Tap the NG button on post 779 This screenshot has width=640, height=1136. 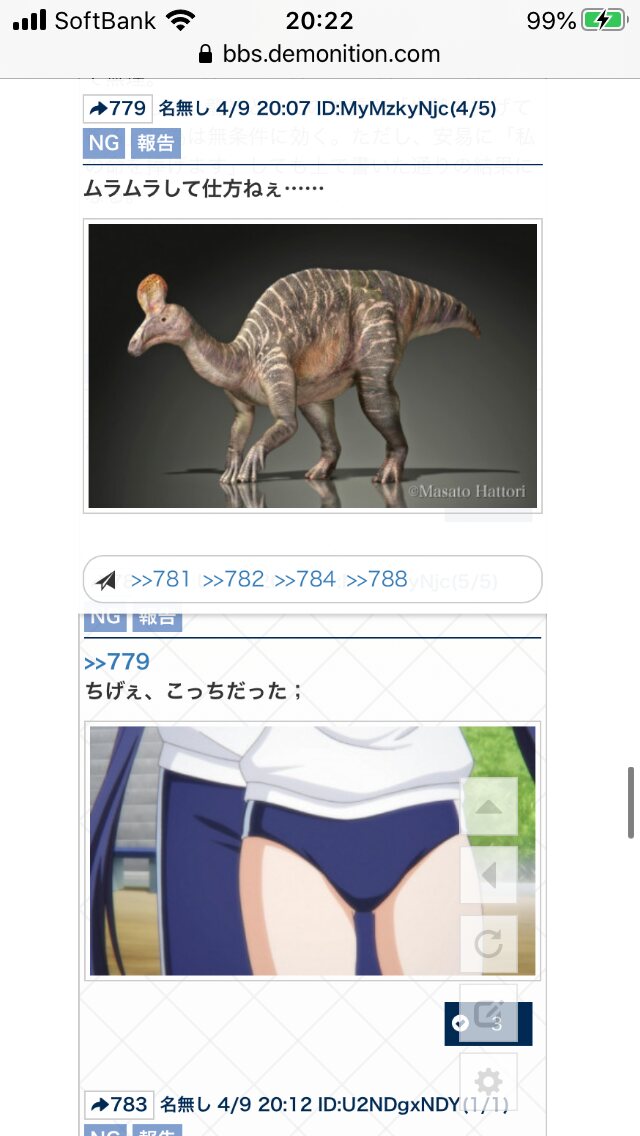coord(103,143)
